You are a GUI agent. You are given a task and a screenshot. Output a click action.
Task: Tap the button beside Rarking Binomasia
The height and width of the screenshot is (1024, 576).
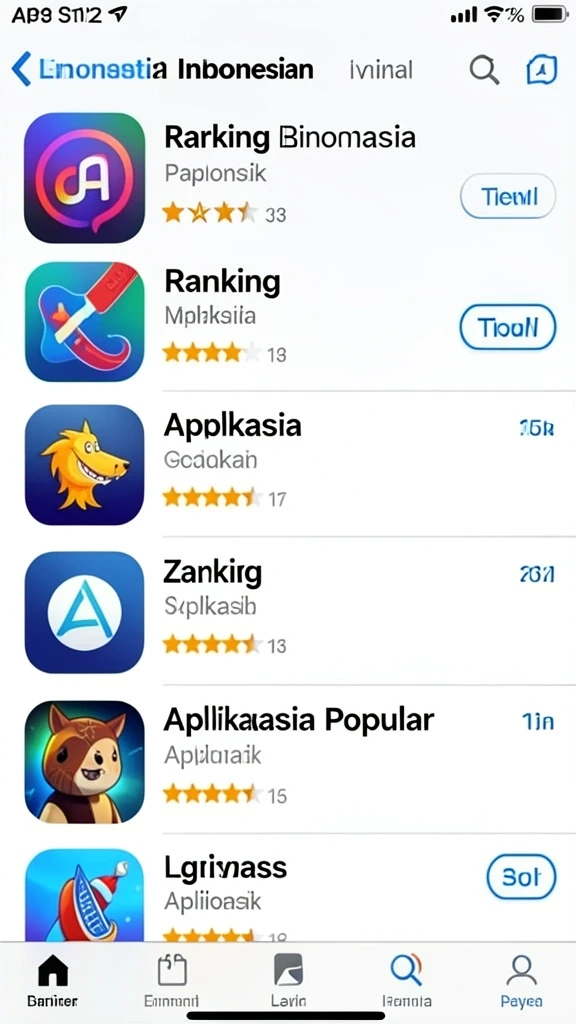[x=507, y=196]
